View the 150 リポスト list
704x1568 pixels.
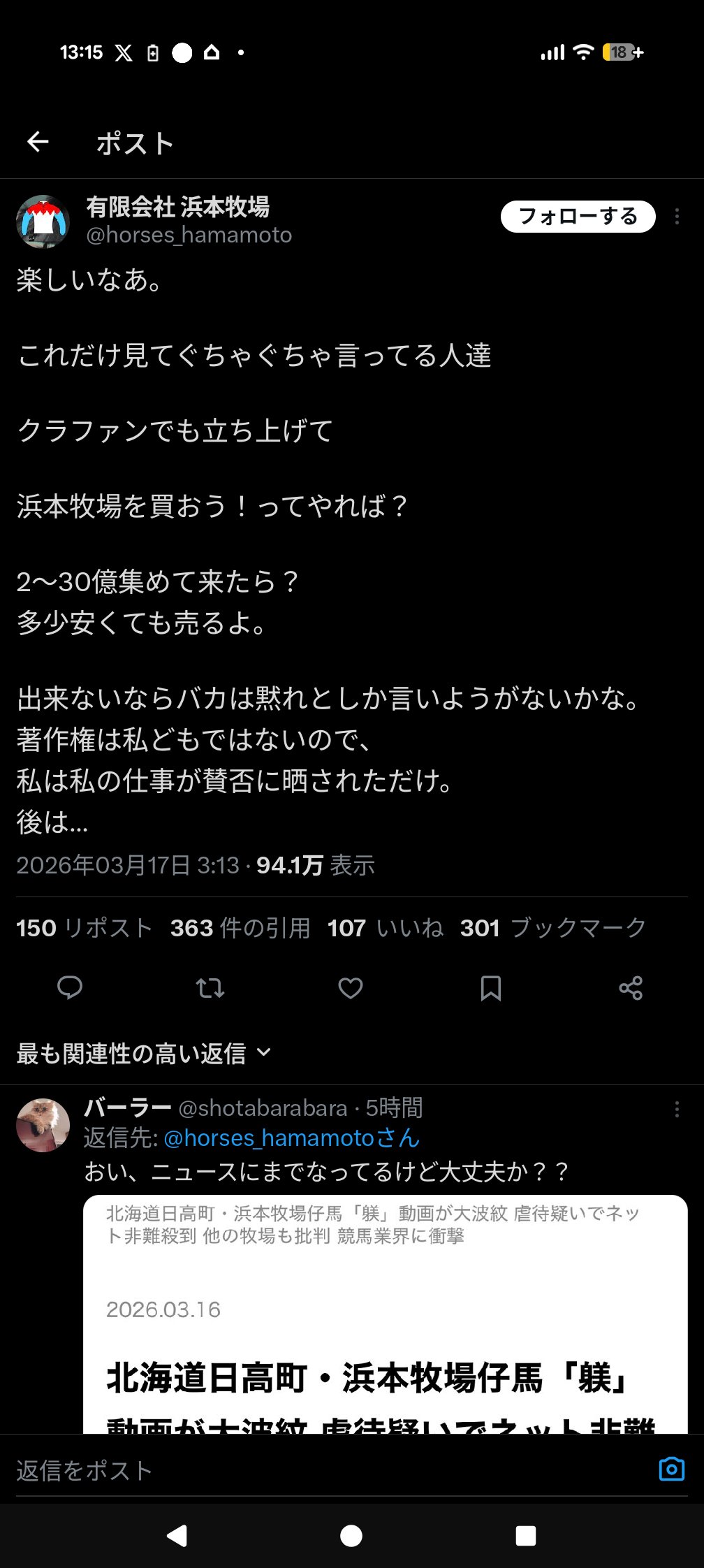85,927
